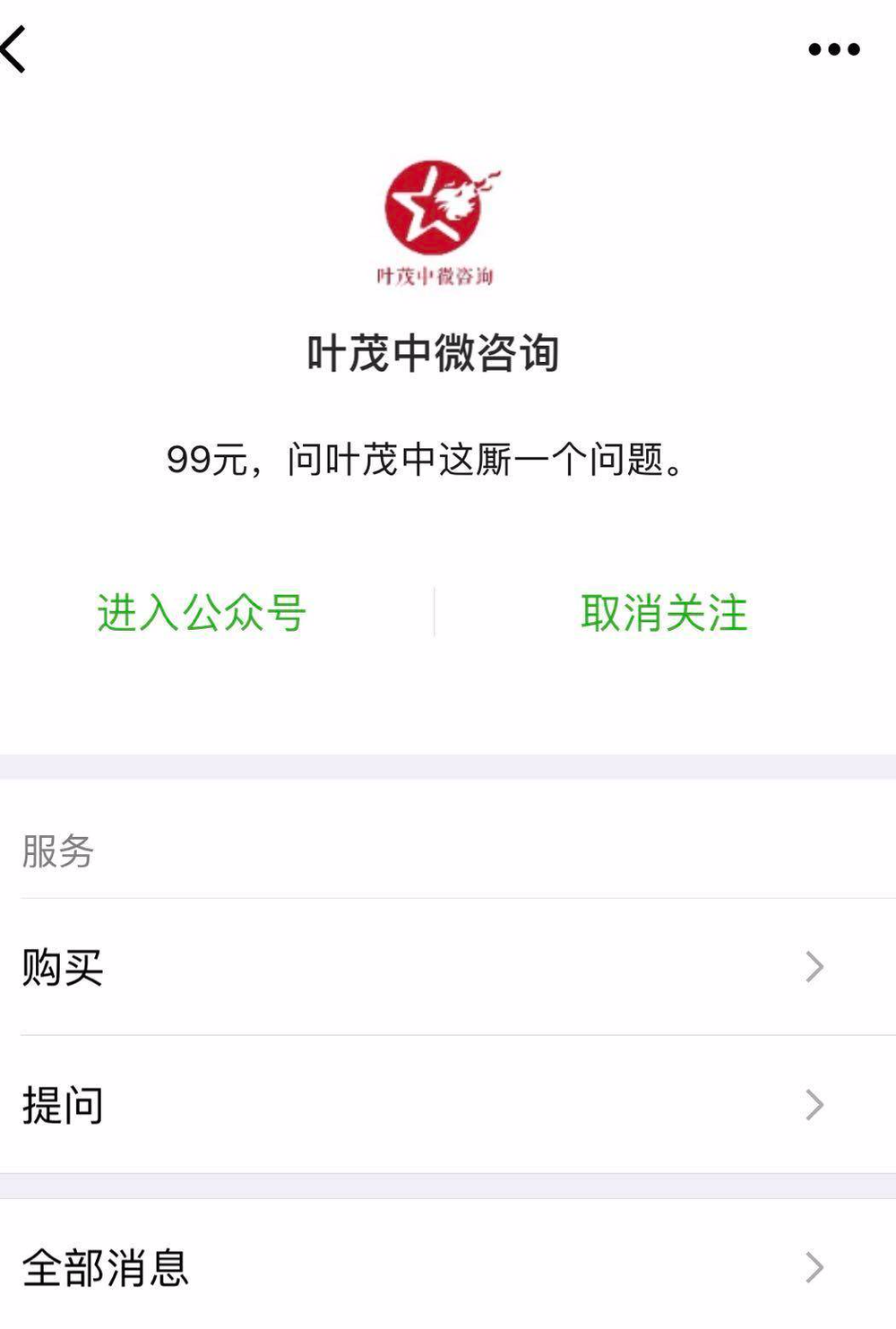Open the 提问 service row
Viewport: 896px width, 1329px height.
pos(448,1105)
